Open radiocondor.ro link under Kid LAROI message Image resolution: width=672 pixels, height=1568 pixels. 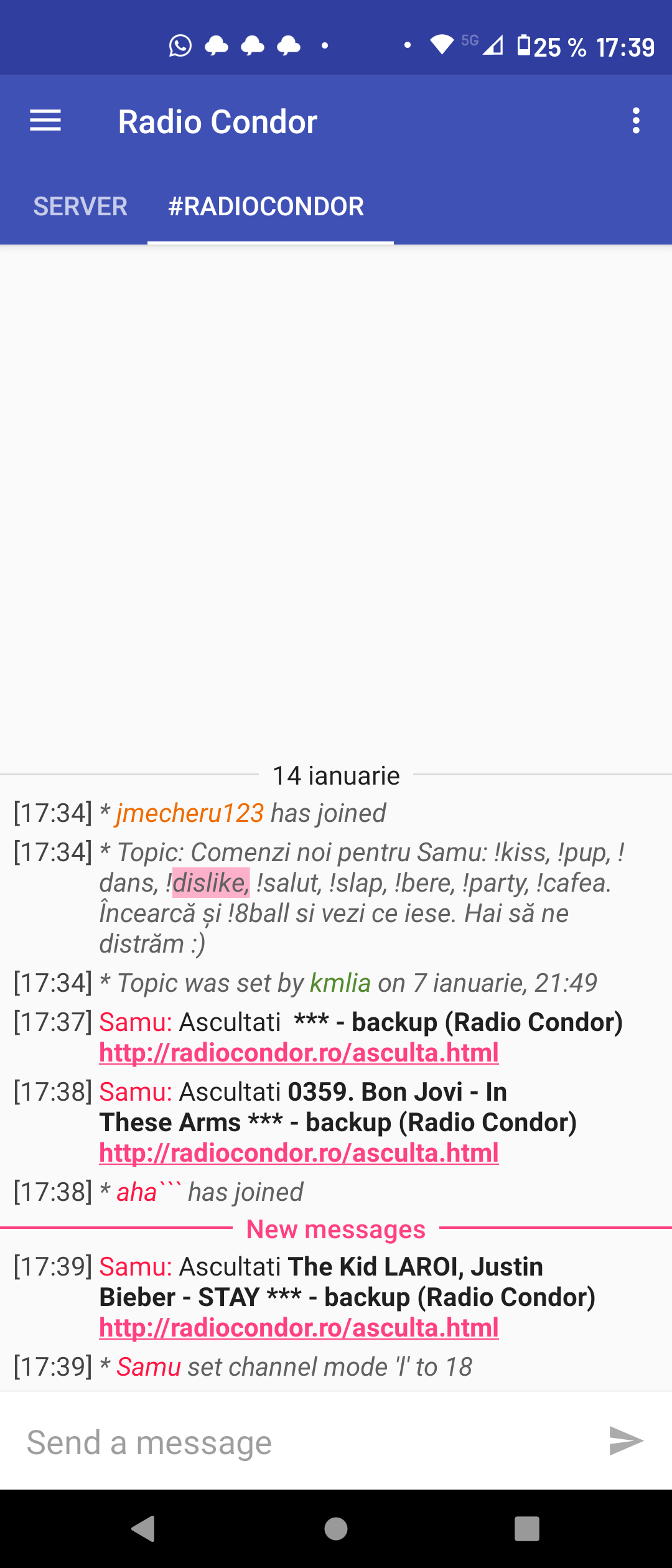(x=299, y=1328)
